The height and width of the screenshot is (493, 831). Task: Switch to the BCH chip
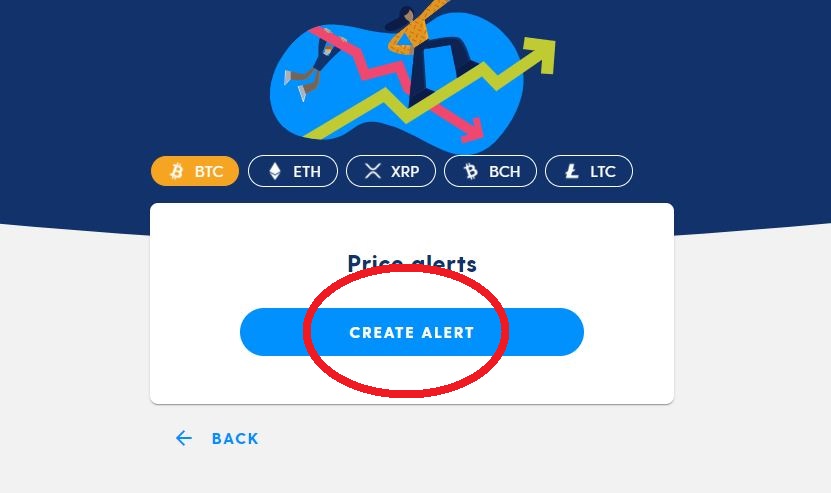click(x=490, y=171)
